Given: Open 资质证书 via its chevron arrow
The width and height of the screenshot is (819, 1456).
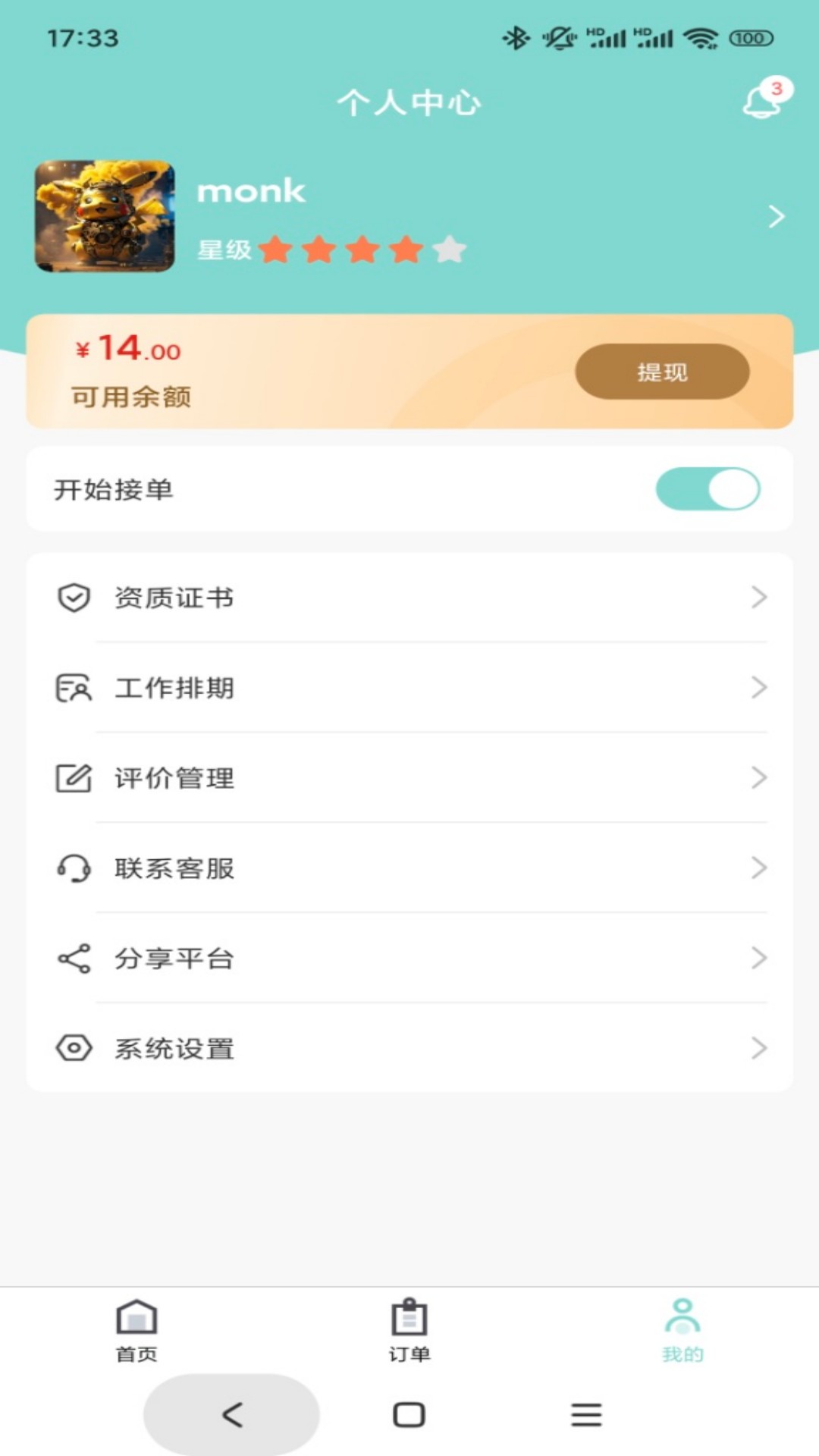Looking at the screenshot, I should coord(759,598).
